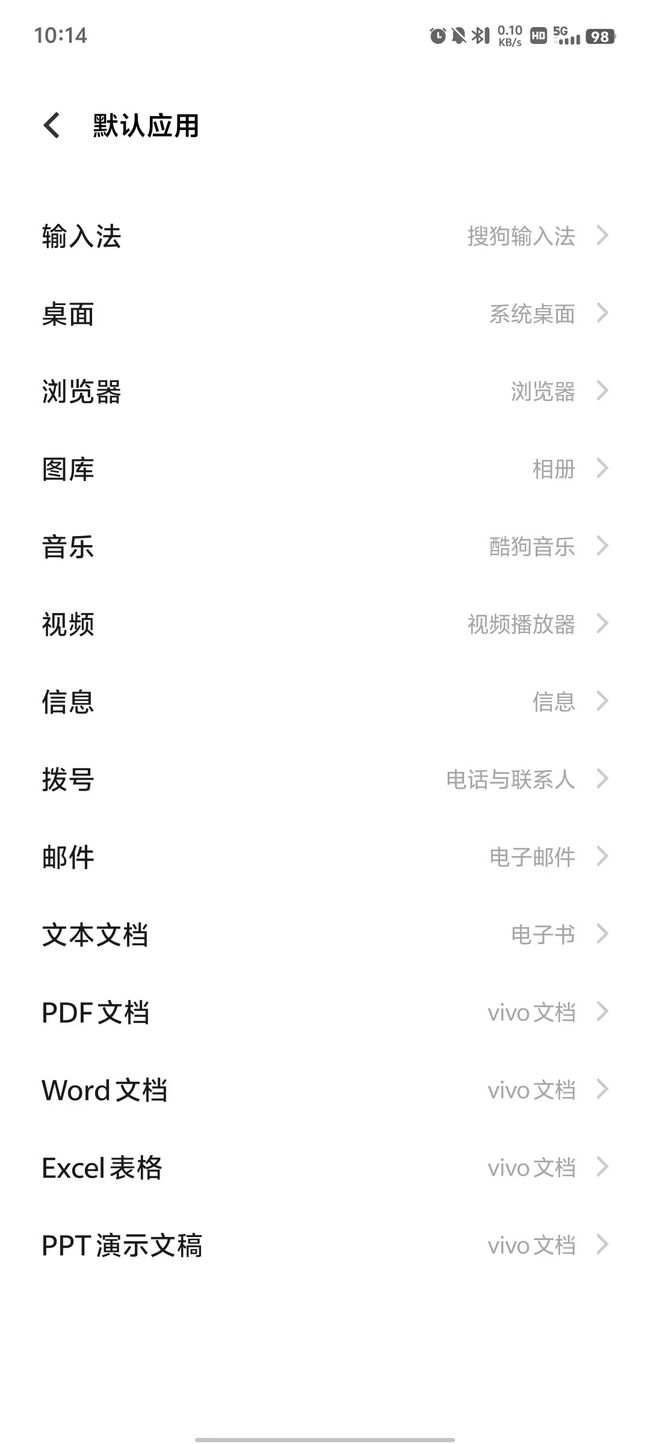650x1444 pixels.
Task: Change the 音乐 default app
Action: pos(325,547)
